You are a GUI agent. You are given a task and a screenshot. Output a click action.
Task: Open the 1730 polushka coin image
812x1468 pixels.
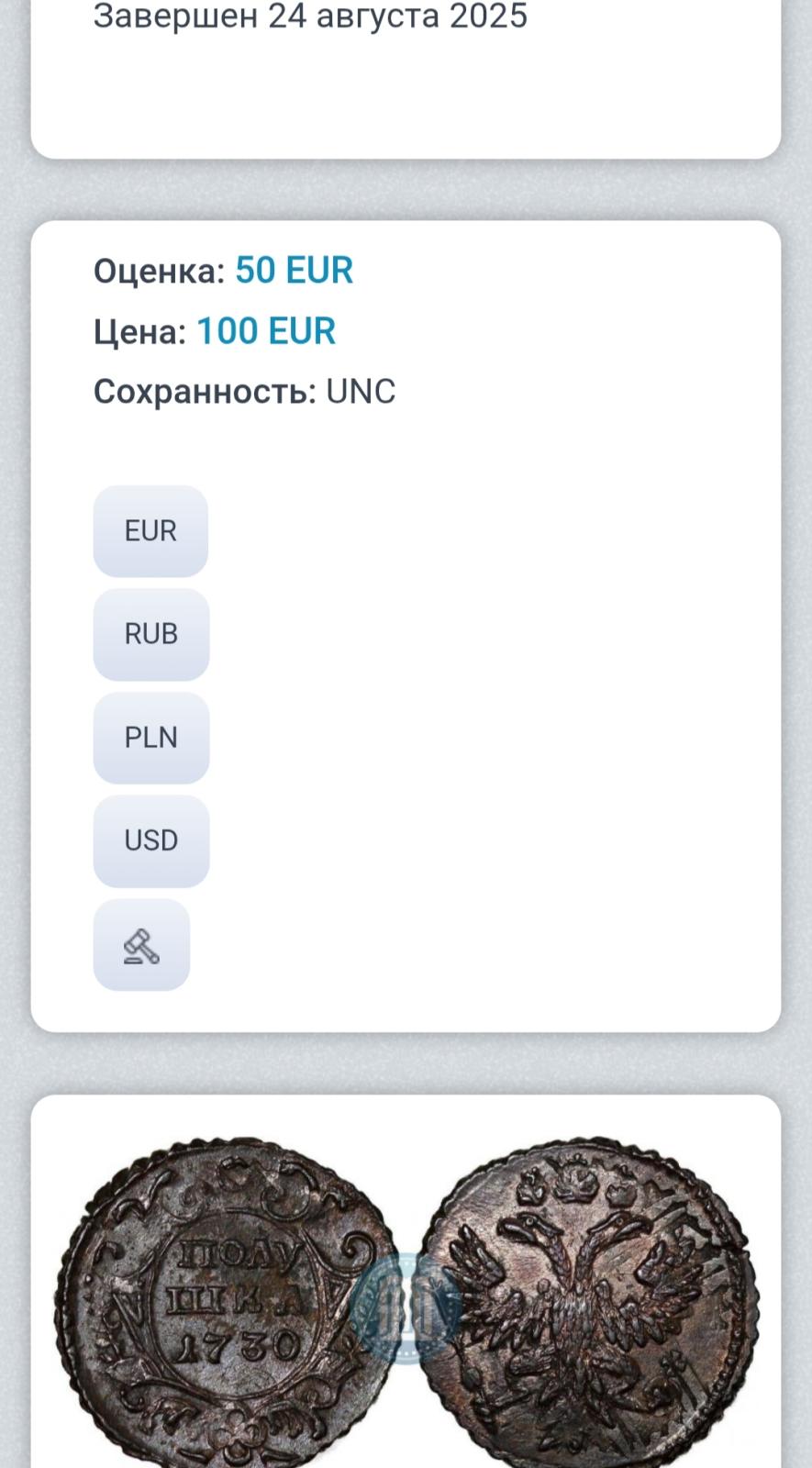tap(406, 1303)
